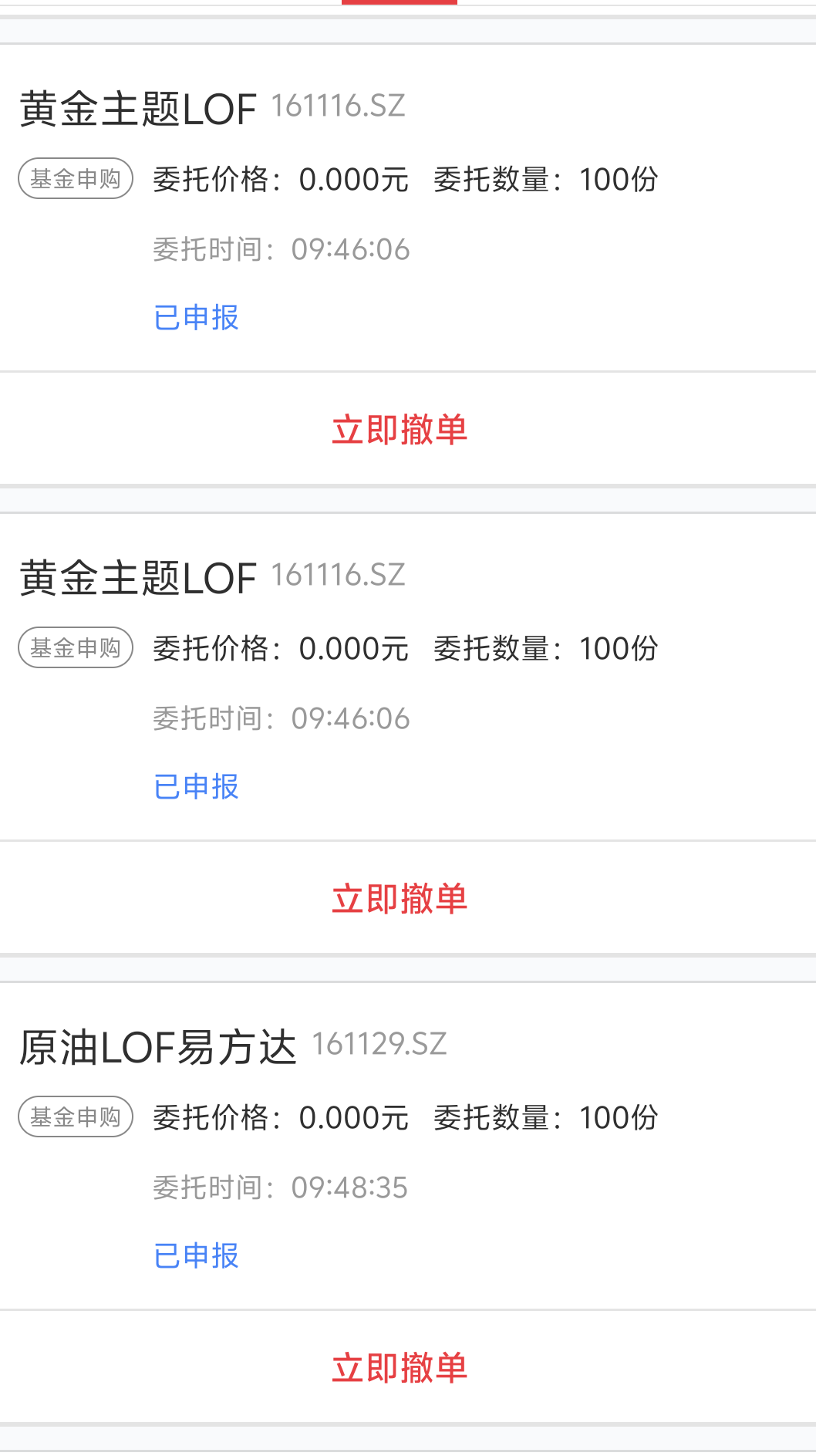Cancel the 原油LOF易方达 order via 立即撤单
The height and width of the screenshot is (1456, 816).
[x=400, y=1367]
